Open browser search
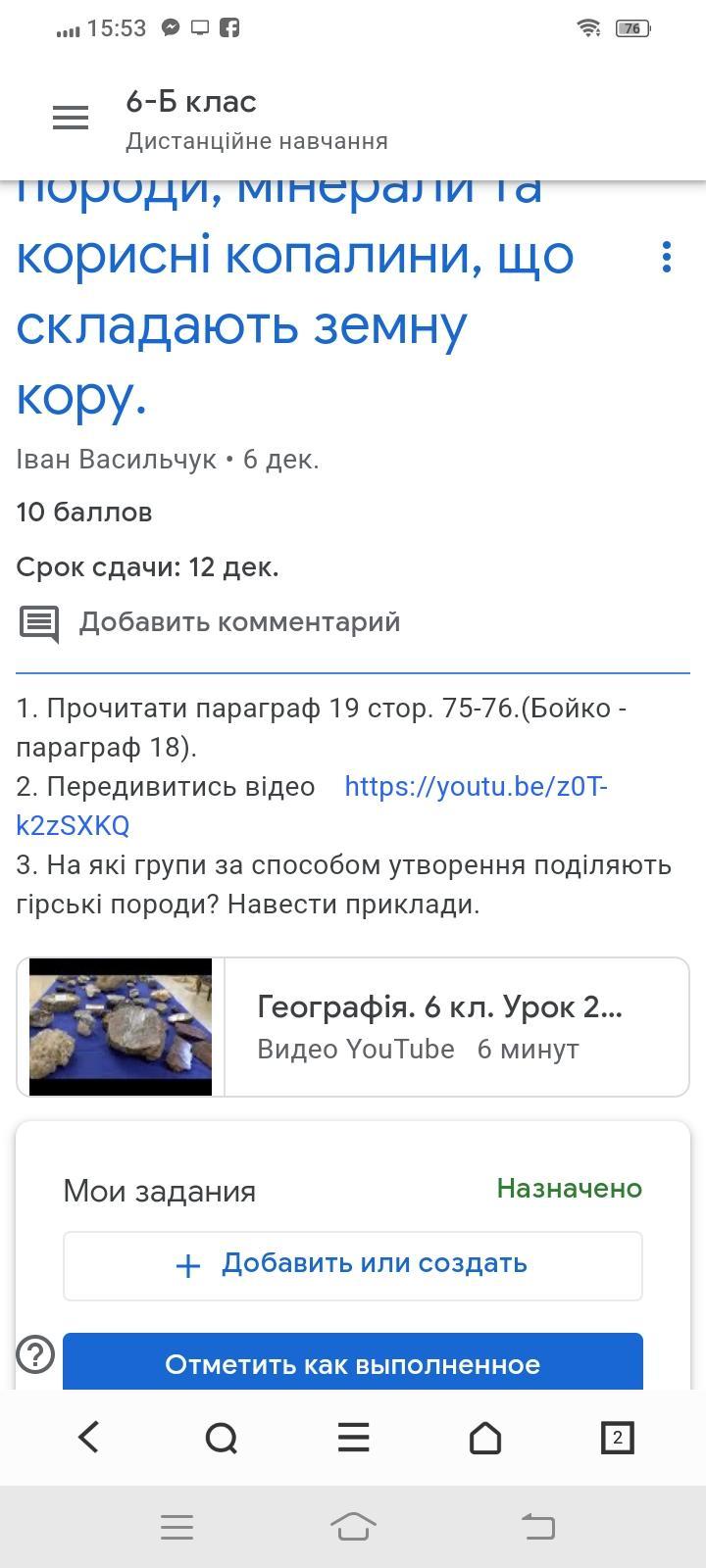This screenshot has height=1568, width=706. pos(222,1438)
